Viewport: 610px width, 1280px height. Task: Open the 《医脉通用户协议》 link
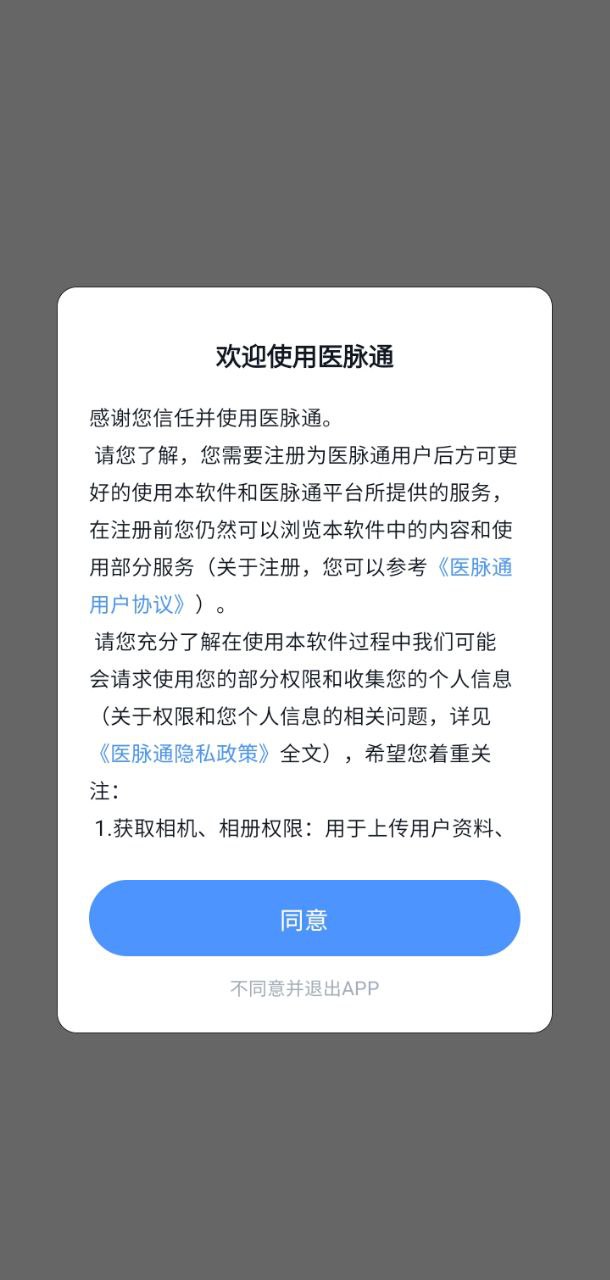click(474, 569)
